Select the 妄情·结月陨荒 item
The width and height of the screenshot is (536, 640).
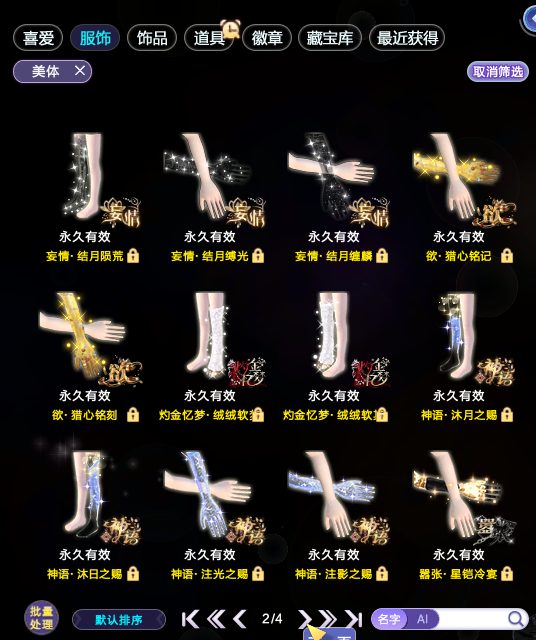[x=92, y=198]
